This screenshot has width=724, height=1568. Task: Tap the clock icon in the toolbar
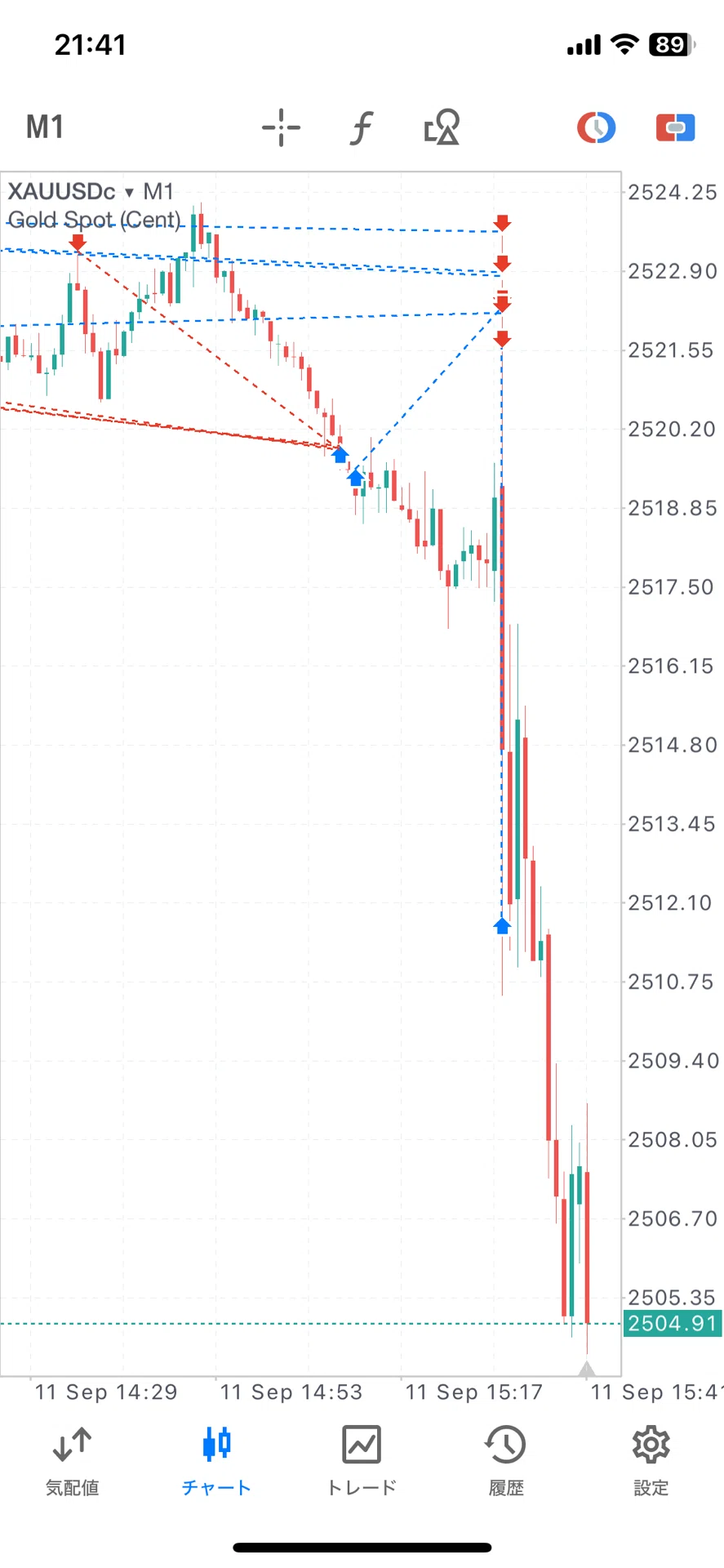click(x=596, y=127)
